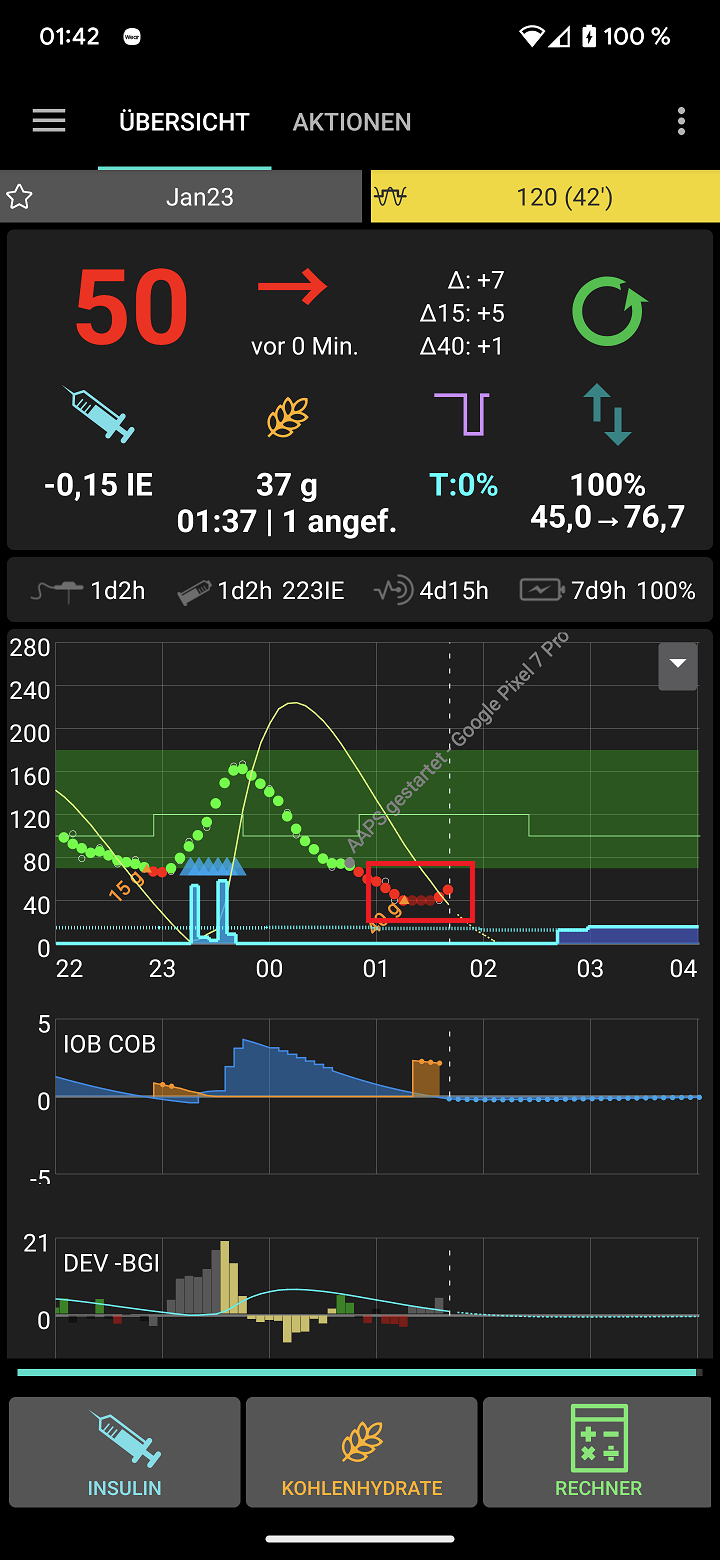720x1560 pixels.
Task: Select the ÜBERSICHT tab
Action: point(184,121)
